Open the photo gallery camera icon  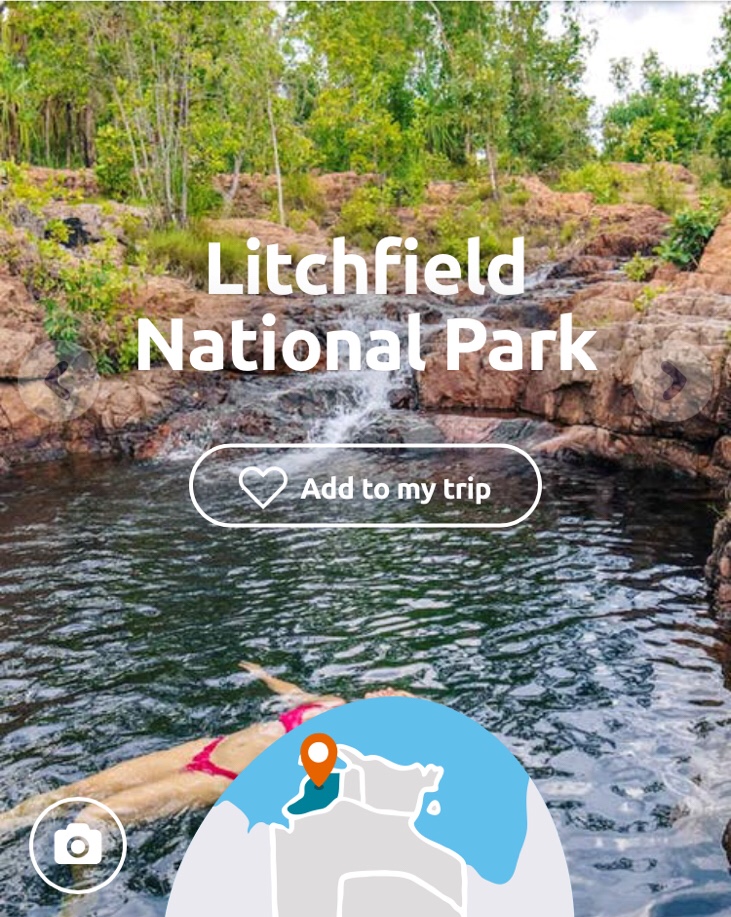[x=78, y=846]
